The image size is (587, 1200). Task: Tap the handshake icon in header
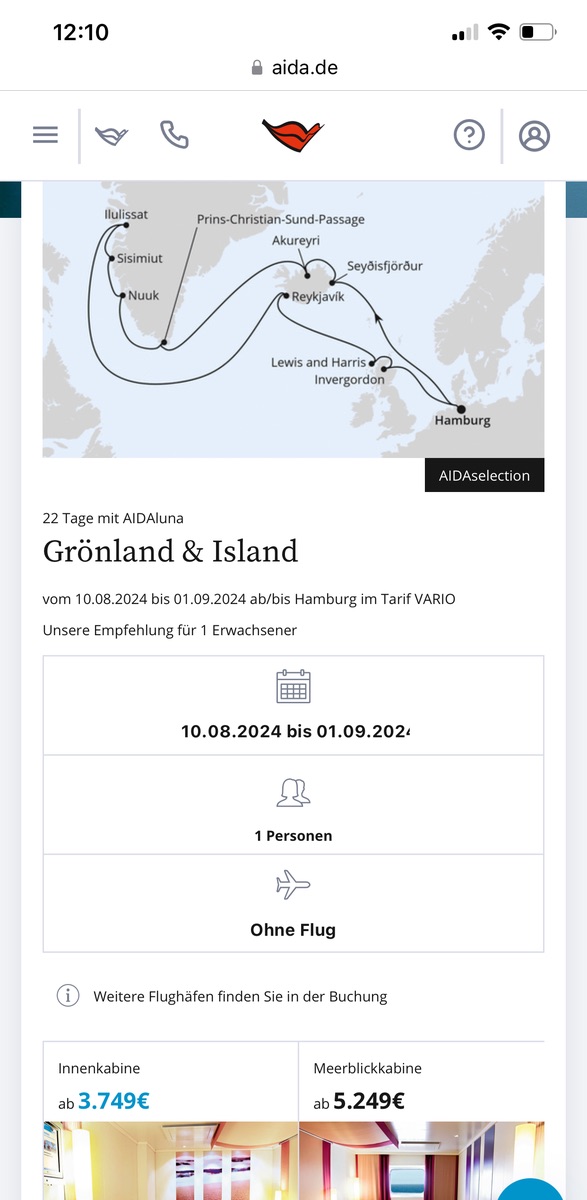pos(112,135)
